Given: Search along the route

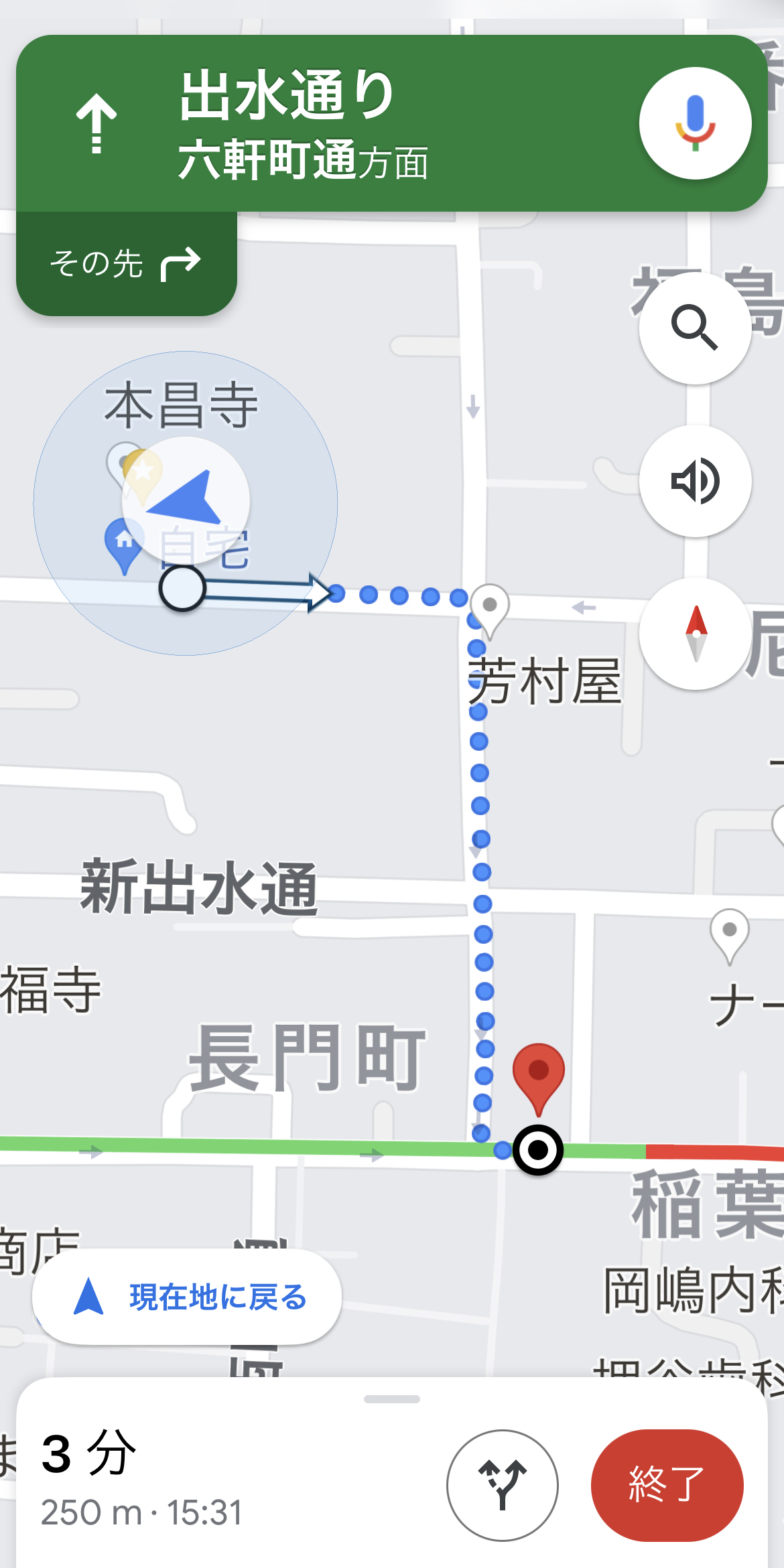Looking at the screenshot, I should (x=695, y=328).
